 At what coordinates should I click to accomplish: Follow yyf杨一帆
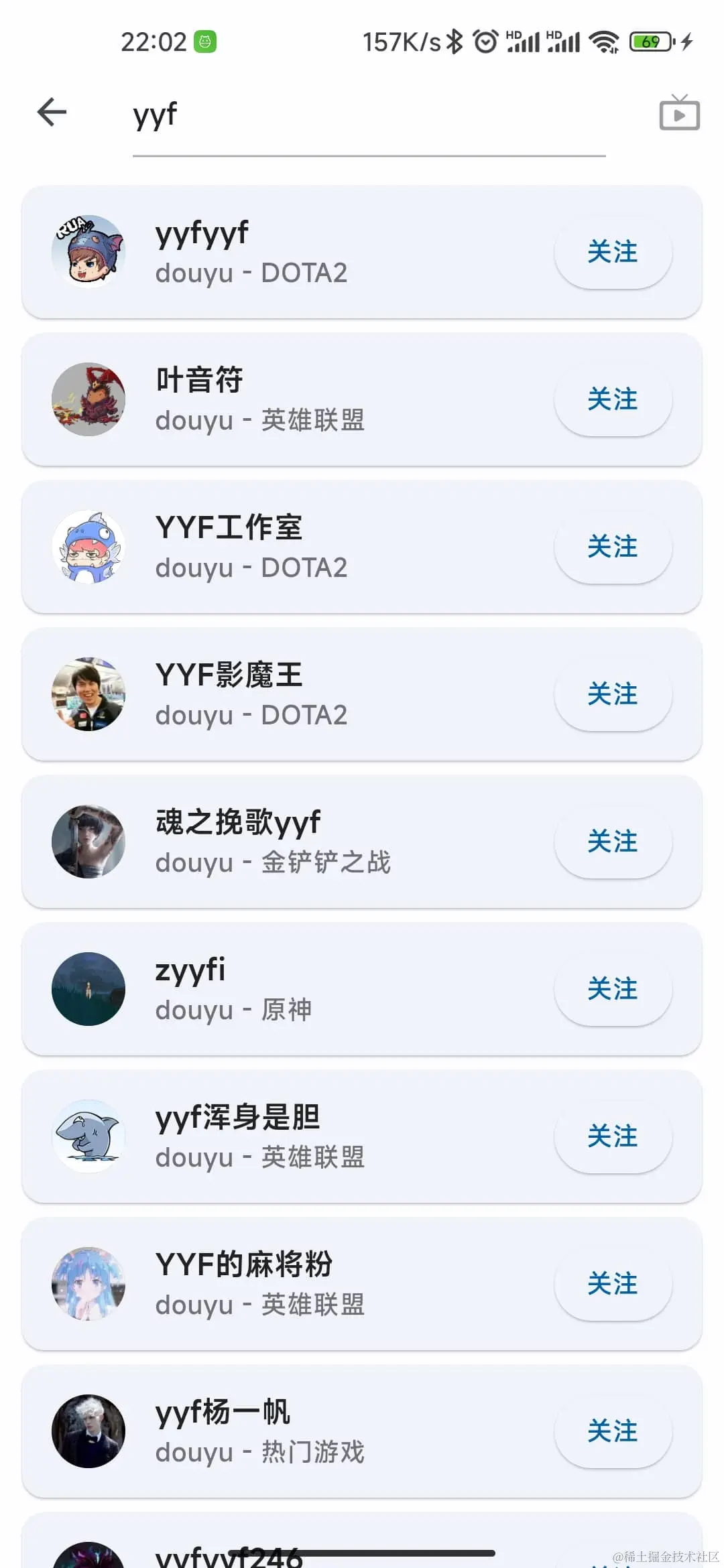coord(613,1432)
